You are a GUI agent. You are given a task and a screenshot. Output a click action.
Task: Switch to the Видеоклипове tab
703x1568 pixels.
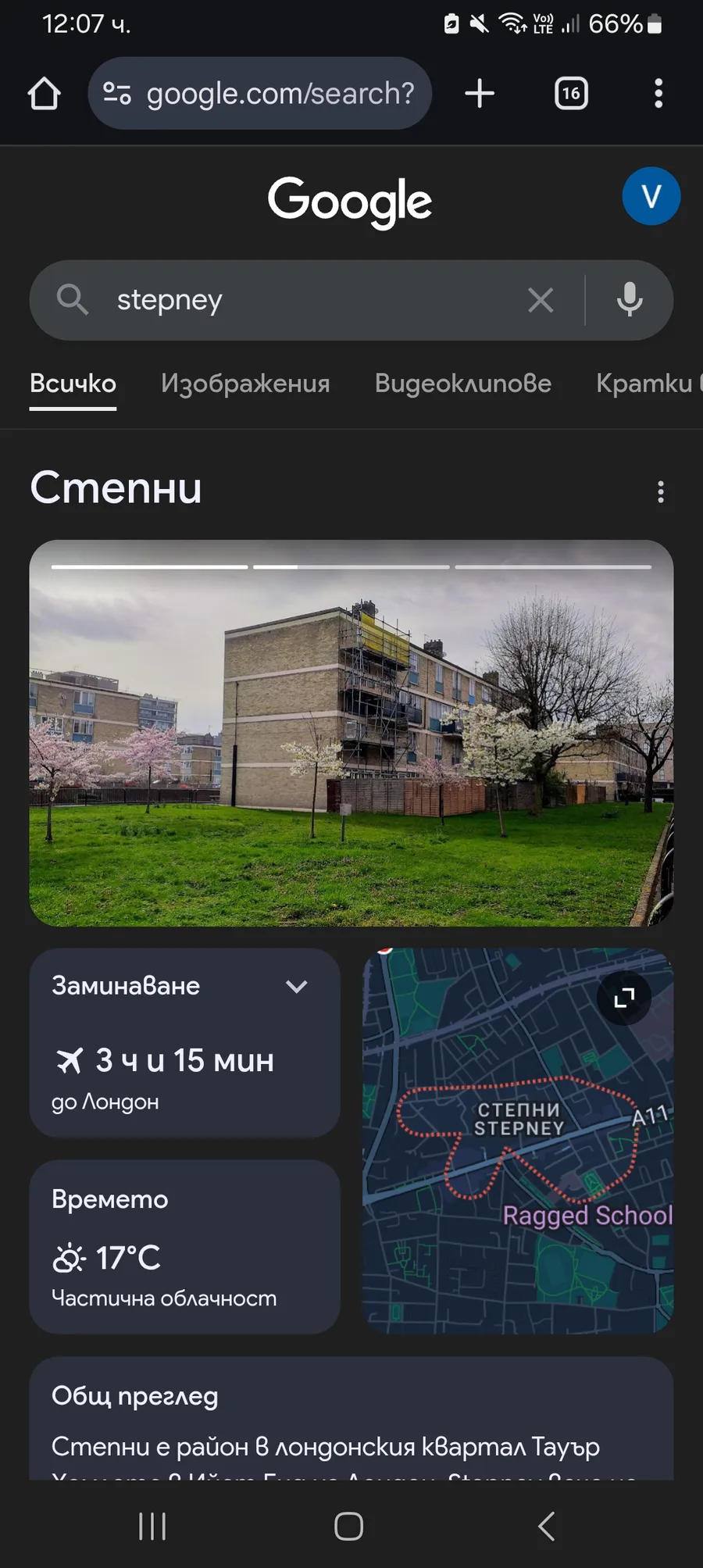[x=463, y=384]
